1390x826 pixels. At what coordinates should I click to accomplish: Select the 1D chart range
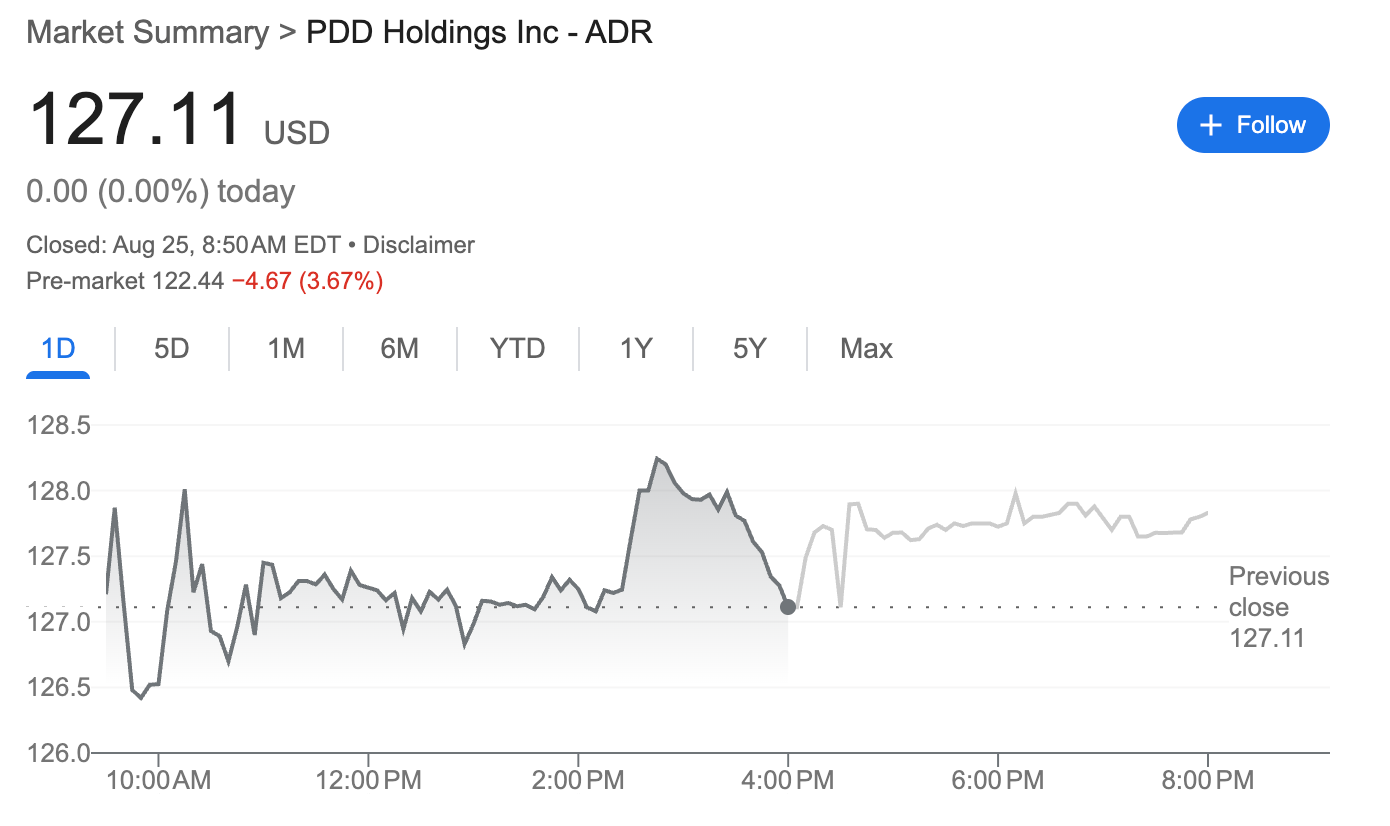click(58, 349)
